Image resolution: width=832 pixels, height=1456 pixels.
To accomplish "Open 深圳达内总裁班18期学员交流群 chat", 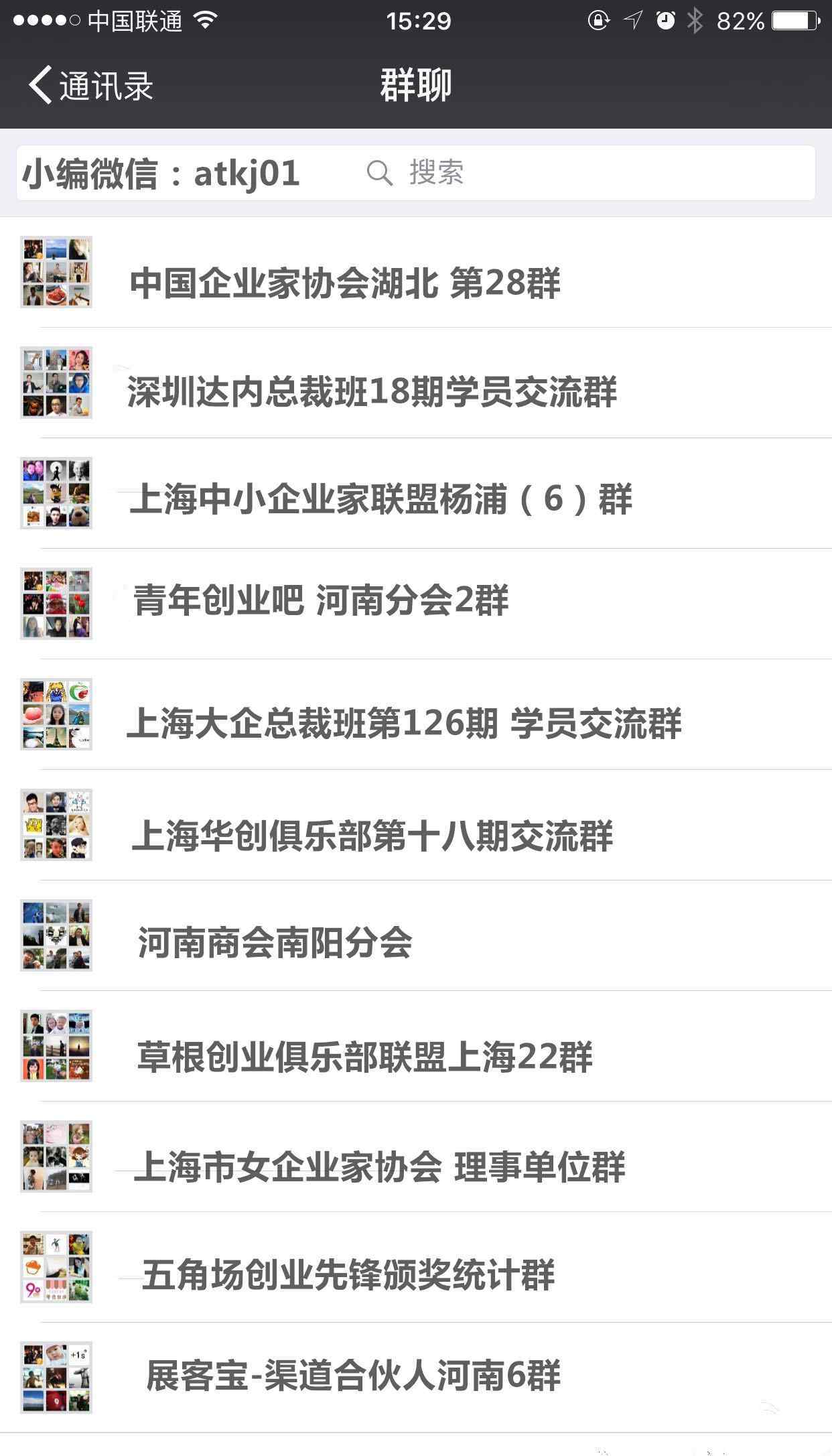I will click(x=372, y=392).
